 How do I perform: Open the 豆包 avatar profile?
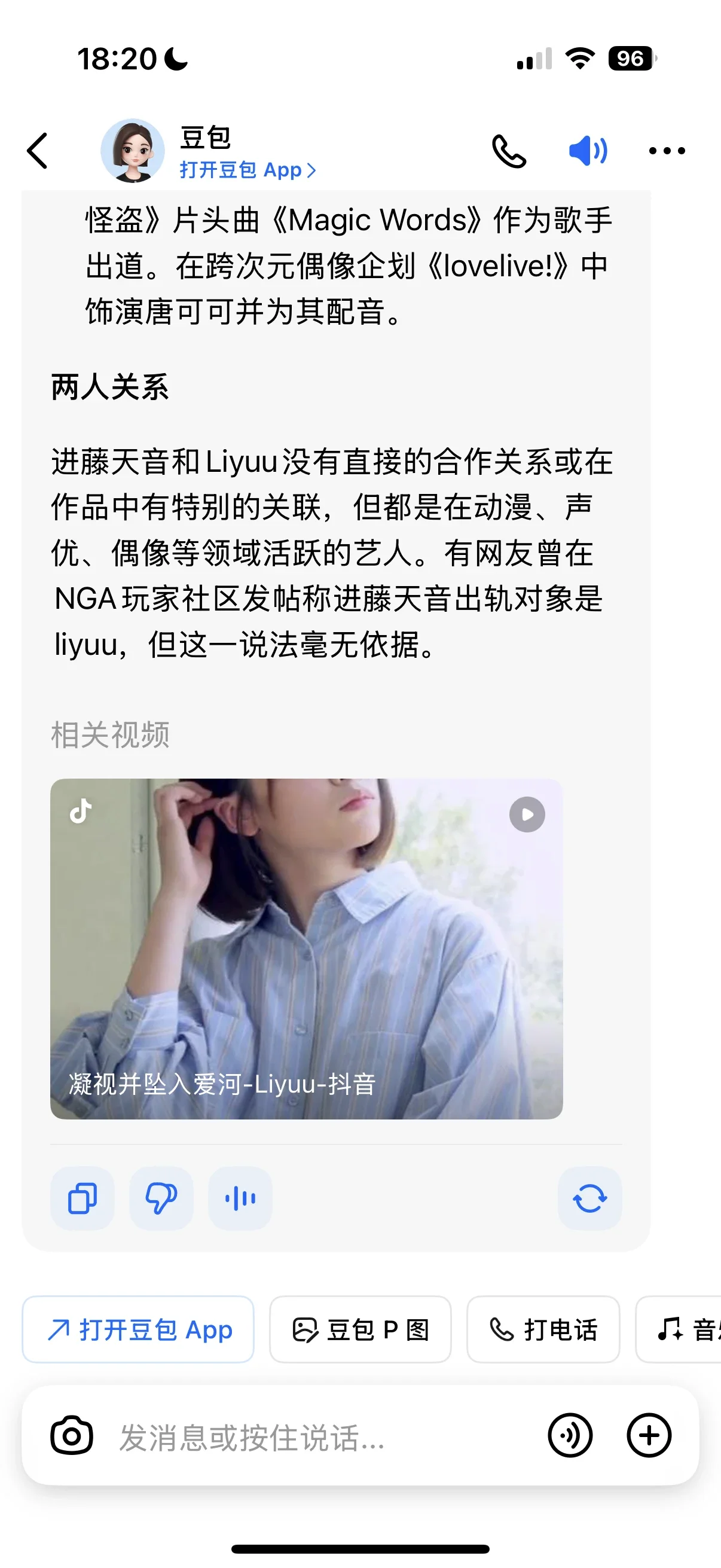click(x=133, y=151)
